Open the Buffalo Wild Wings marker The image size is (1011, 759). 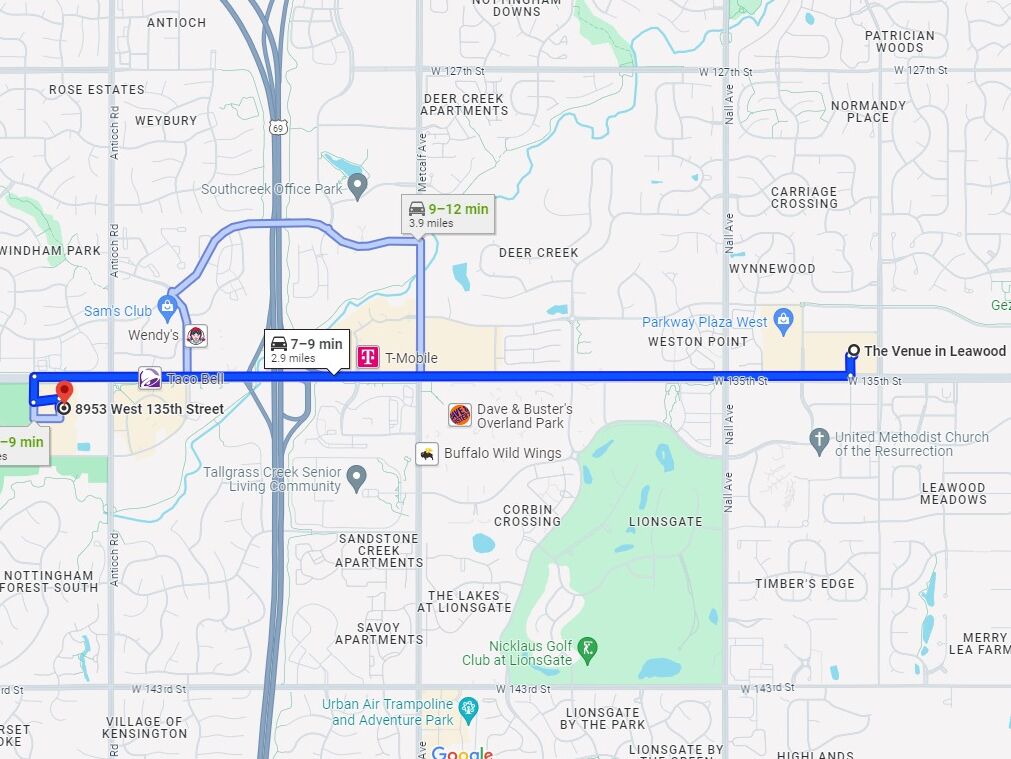tap(427, 454)
